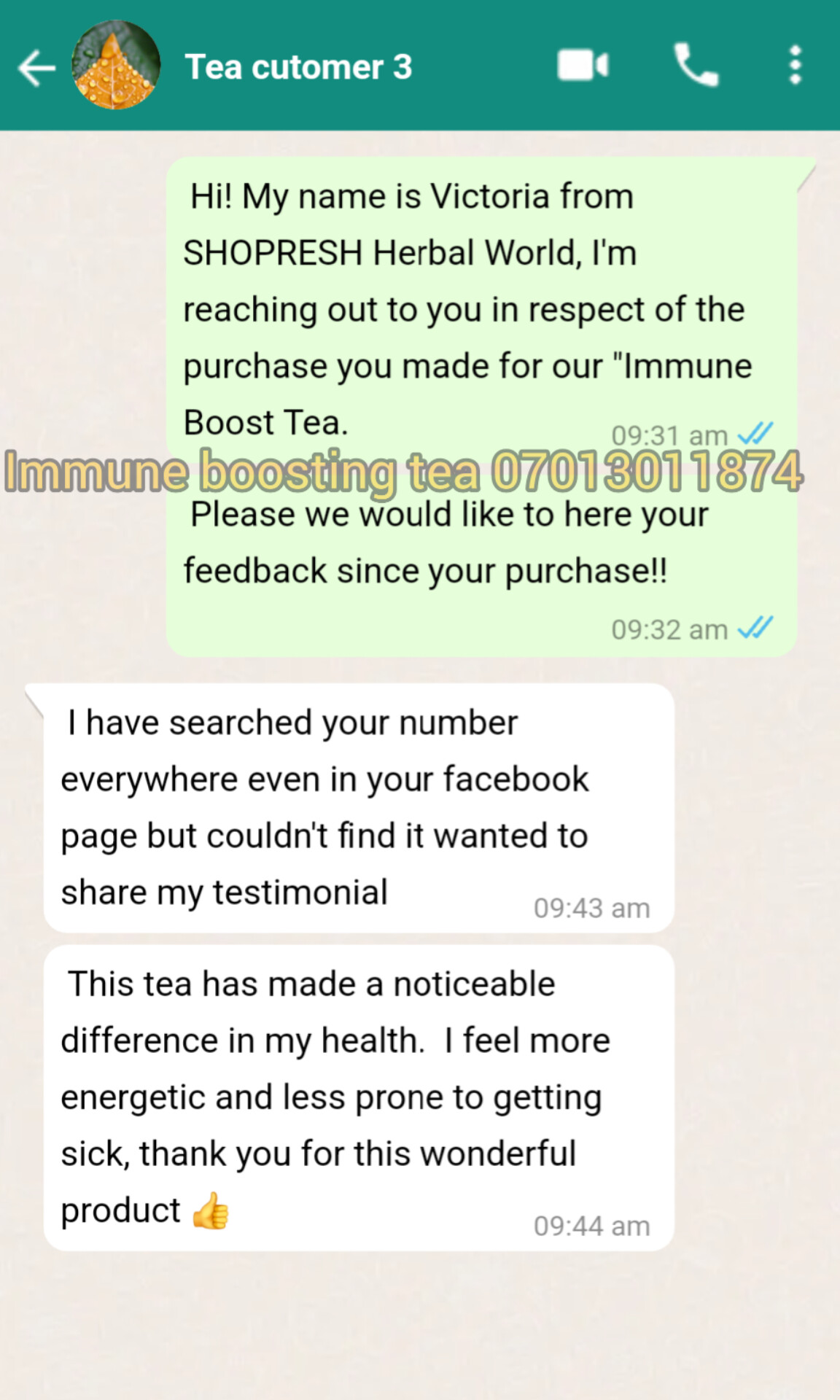View contact info for Tea cutomer 3
This screenshot has height=1400, width=840.
pyautogui.click(x=297, y=67)
